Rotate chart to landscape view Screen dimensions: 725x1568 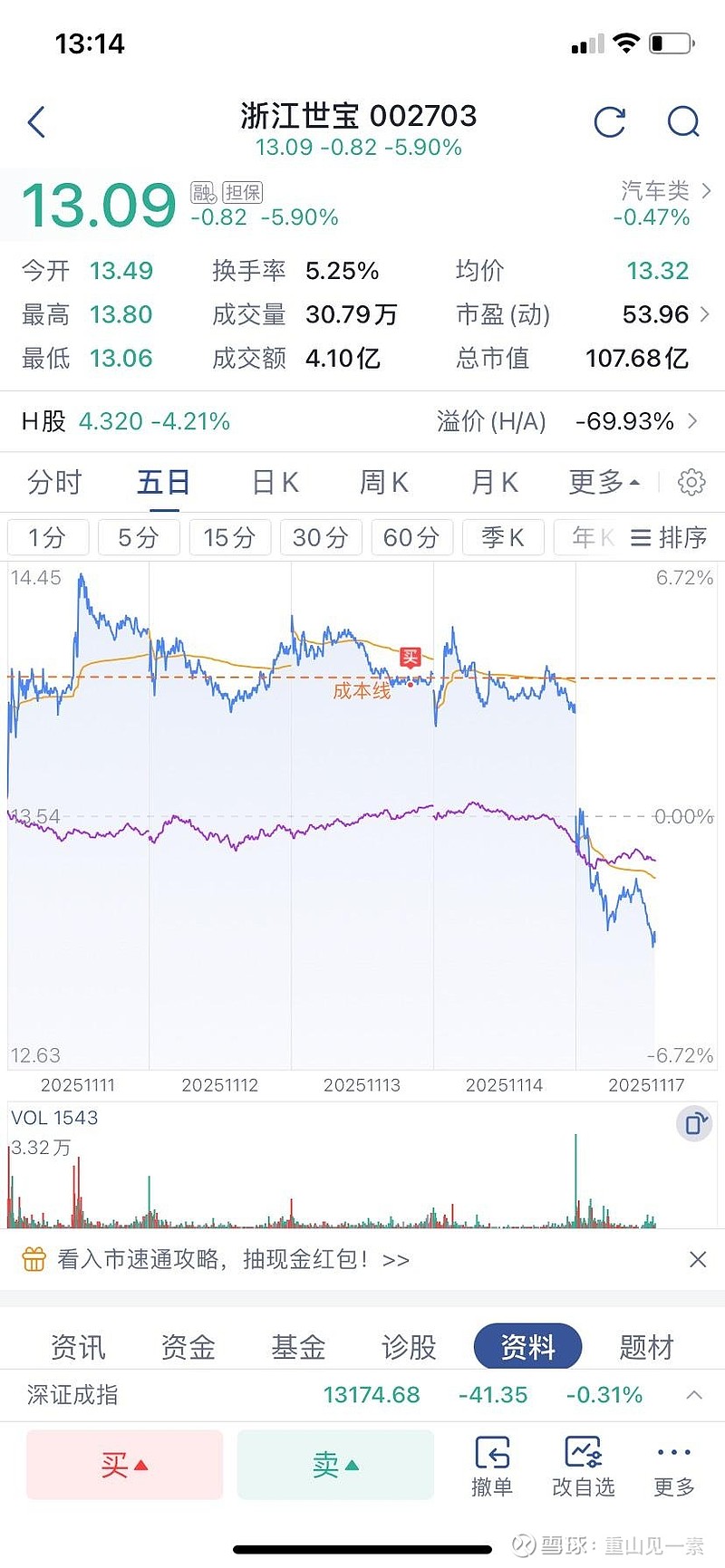(694, 1124)
